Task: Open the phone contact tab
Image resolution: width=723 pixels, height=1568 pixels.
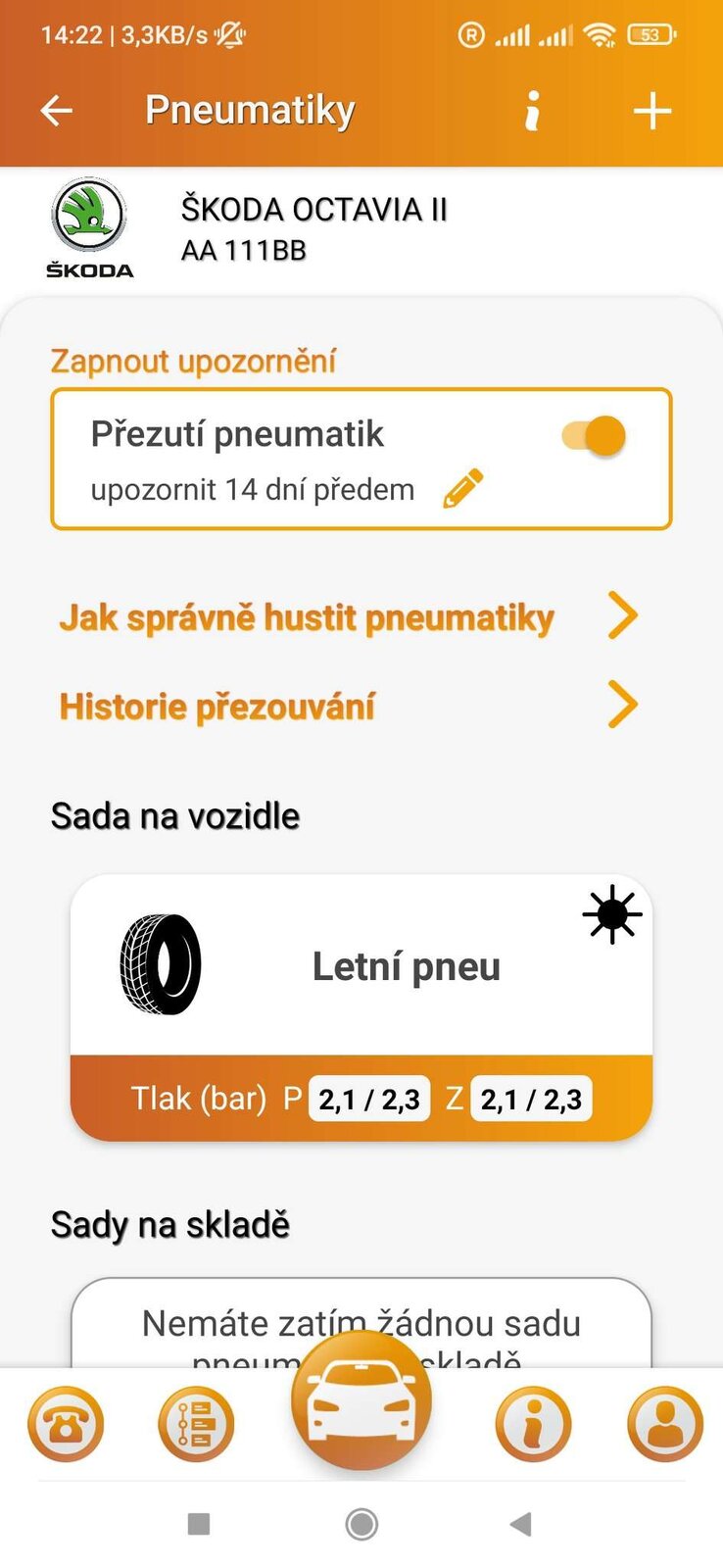Action: [66, 1424]
